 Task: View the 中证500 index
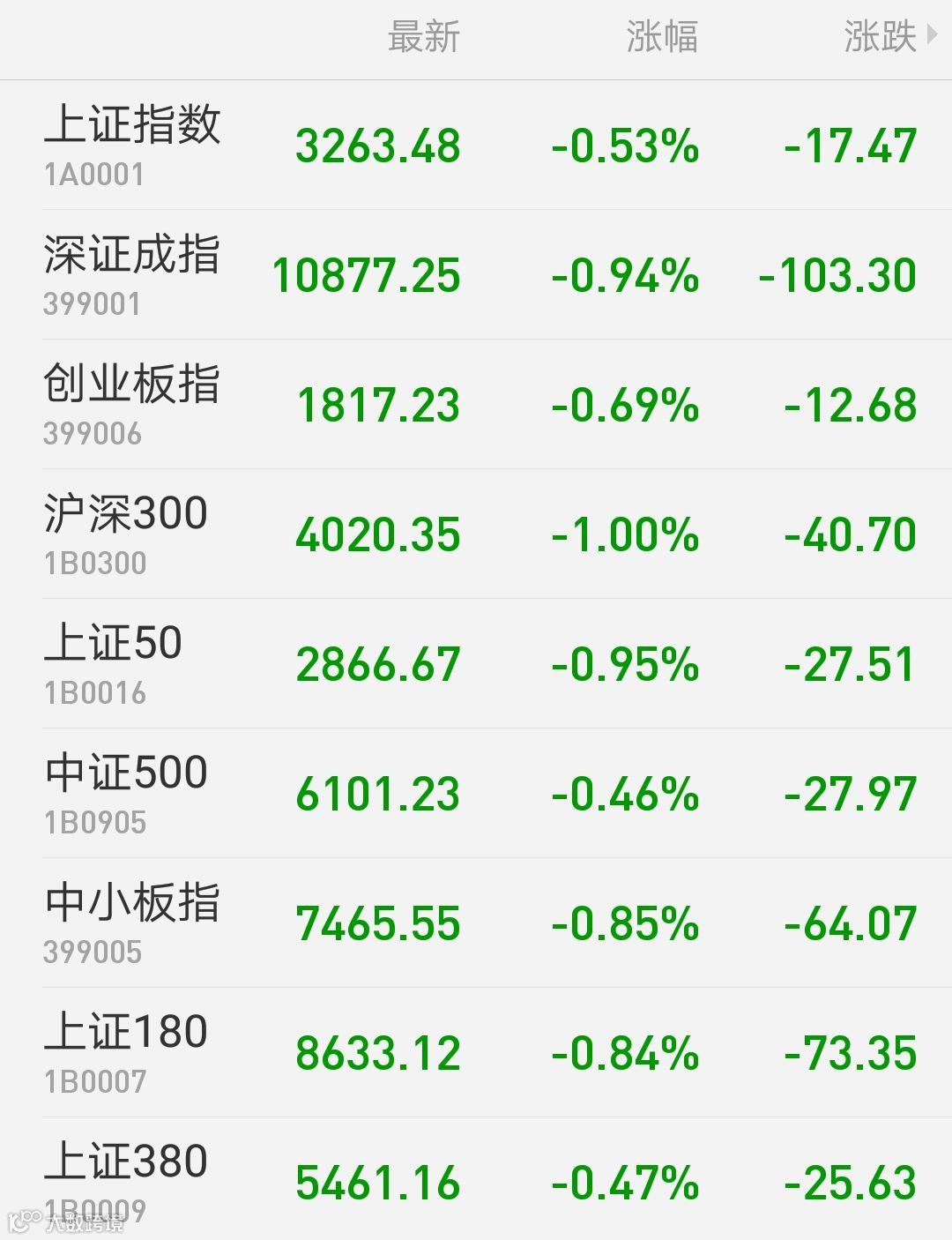476,794
